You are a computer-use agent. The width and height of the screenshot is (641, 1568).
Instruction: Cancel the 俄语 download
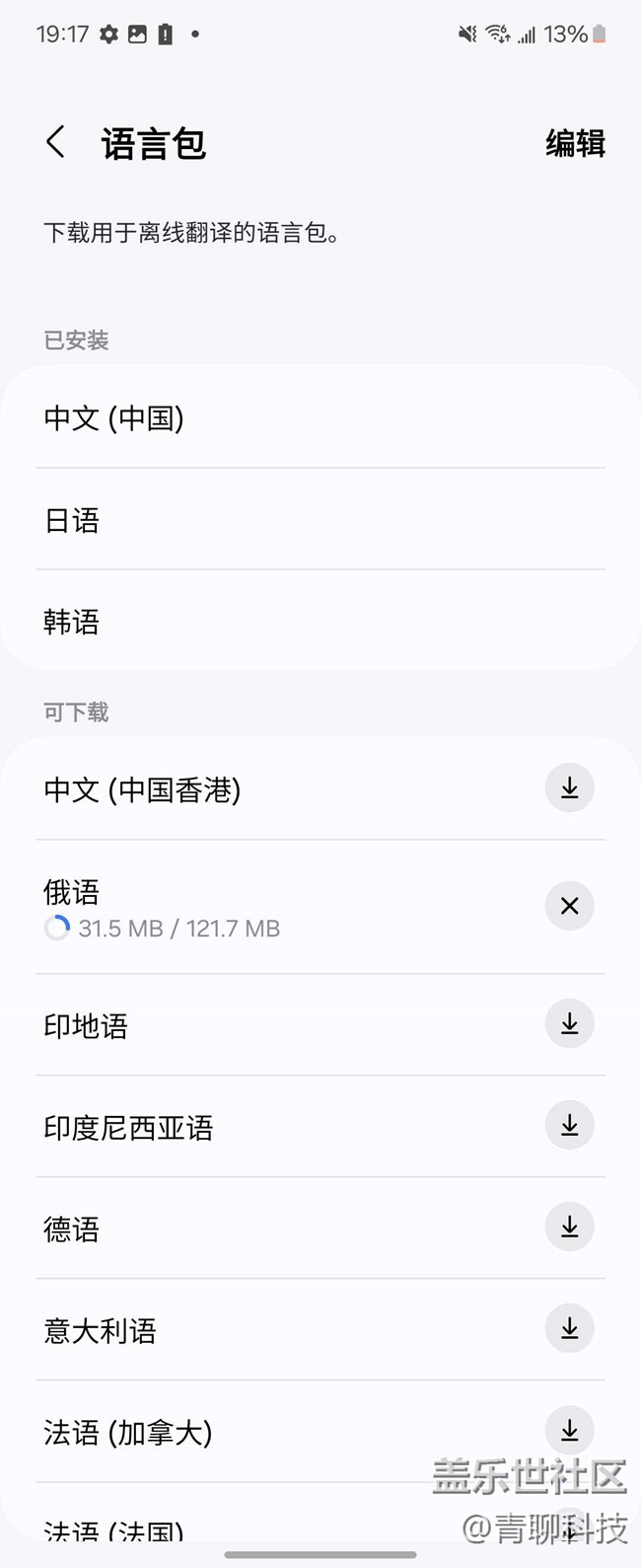[x=569, y=906]
